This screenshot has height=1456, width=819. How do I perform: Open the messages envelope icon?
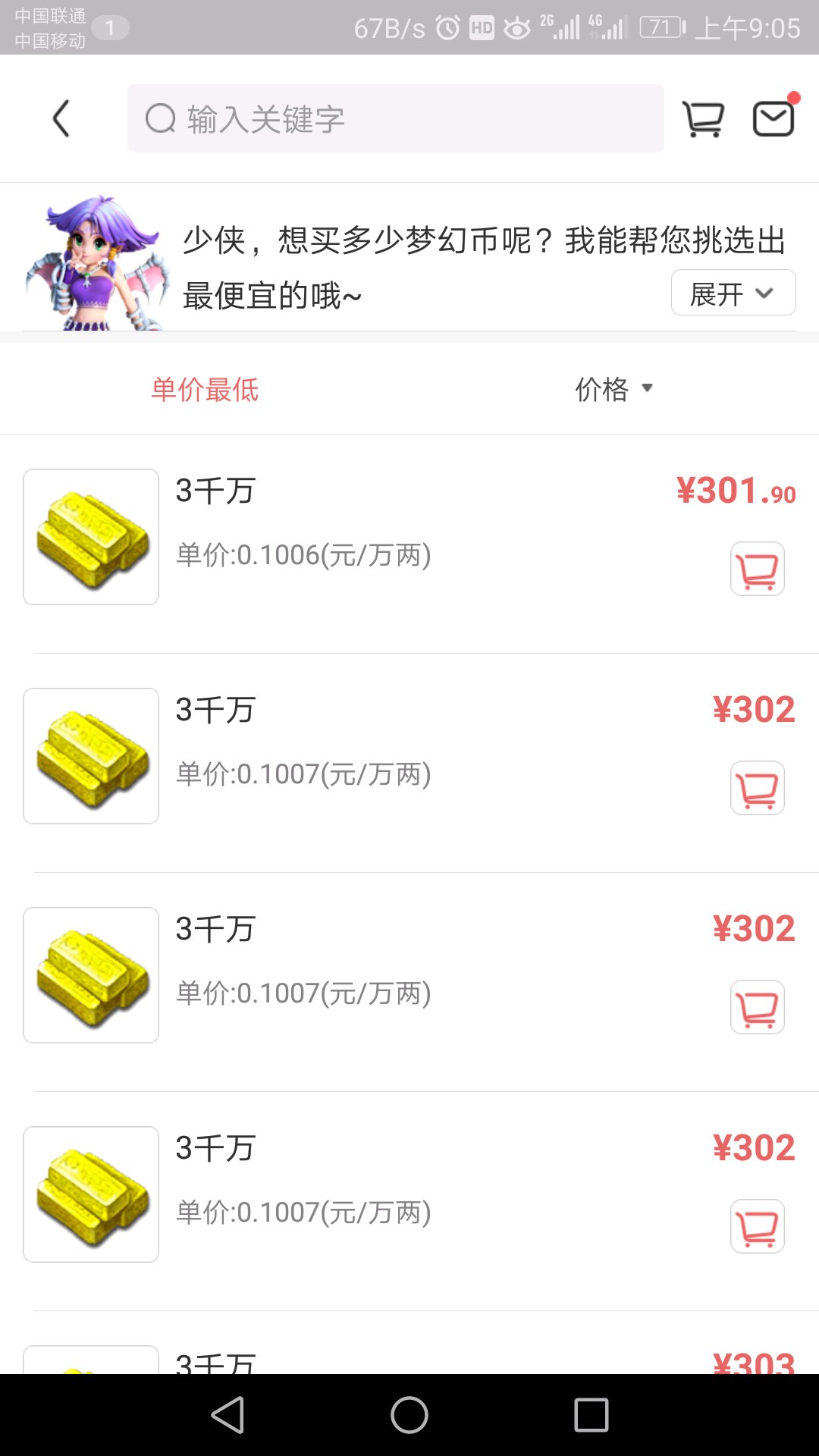point(773,119)
